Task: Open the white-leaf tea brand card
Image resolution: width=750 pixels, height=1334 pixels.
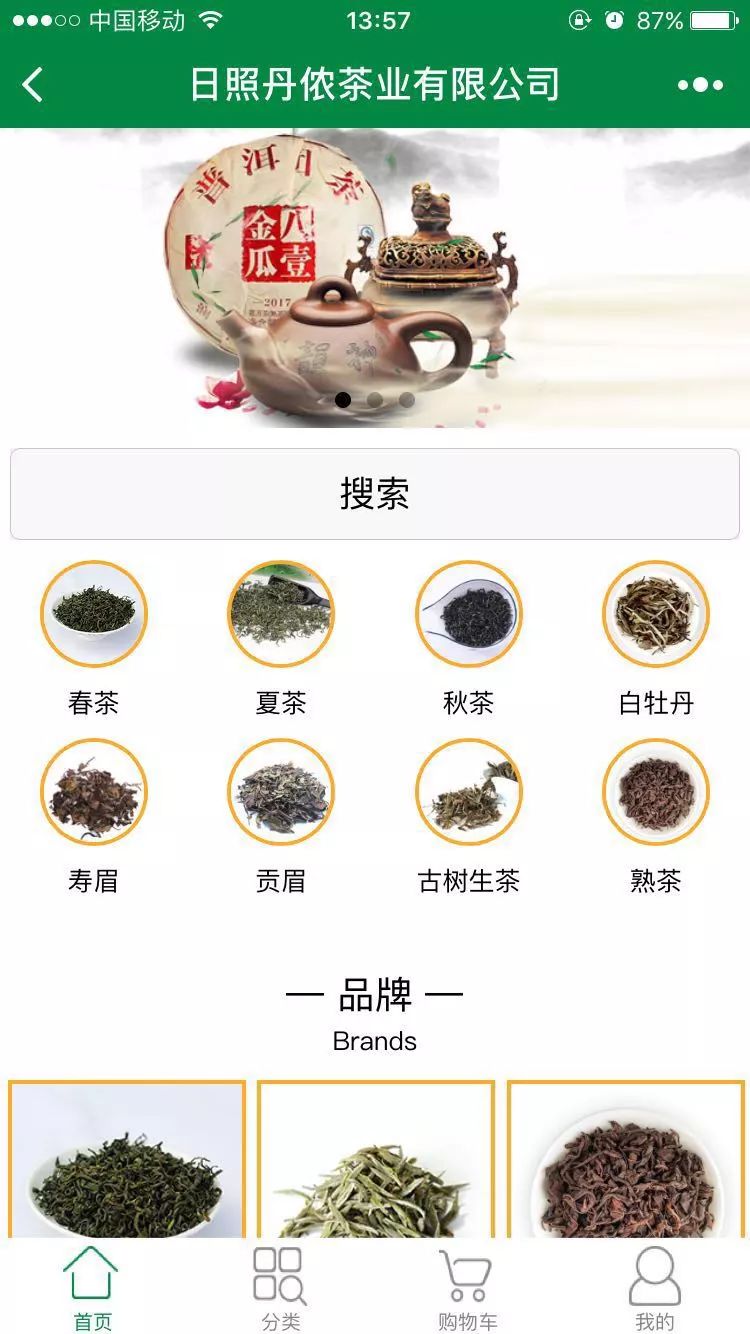Action: (376, 1159)
